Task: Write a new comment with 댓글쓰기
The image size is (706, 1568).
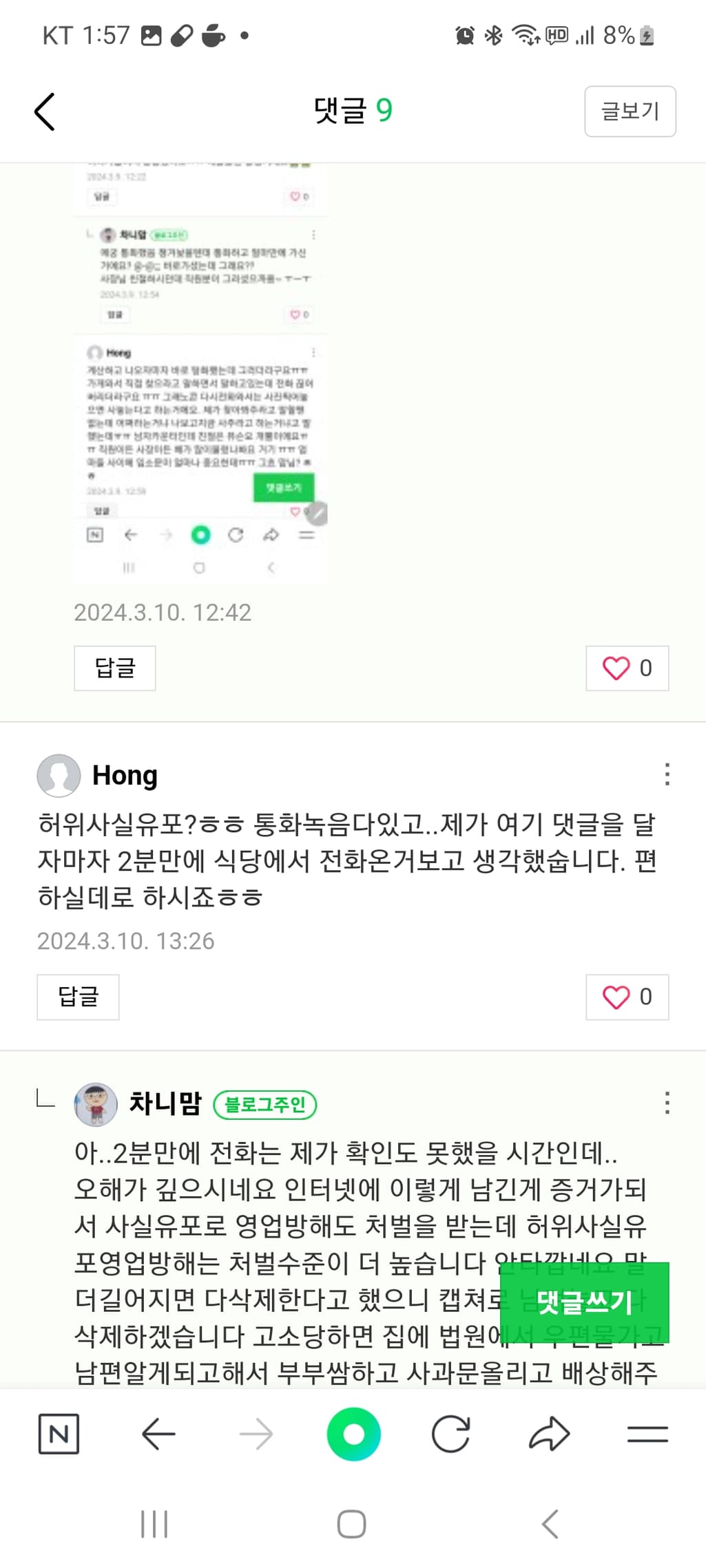Action: [x=584, y=1302]
